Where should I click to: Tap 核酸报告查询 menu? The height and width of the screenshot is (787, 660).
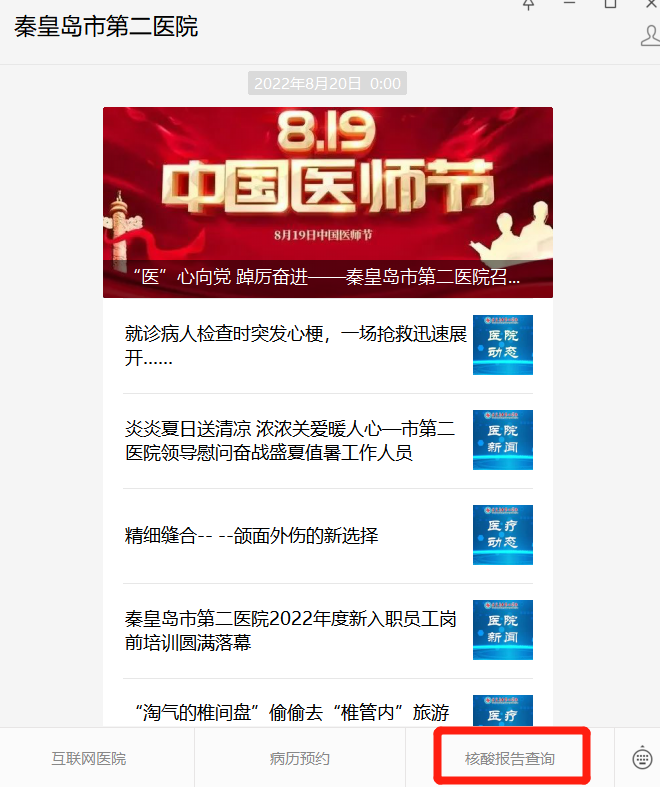pos(510,759)
